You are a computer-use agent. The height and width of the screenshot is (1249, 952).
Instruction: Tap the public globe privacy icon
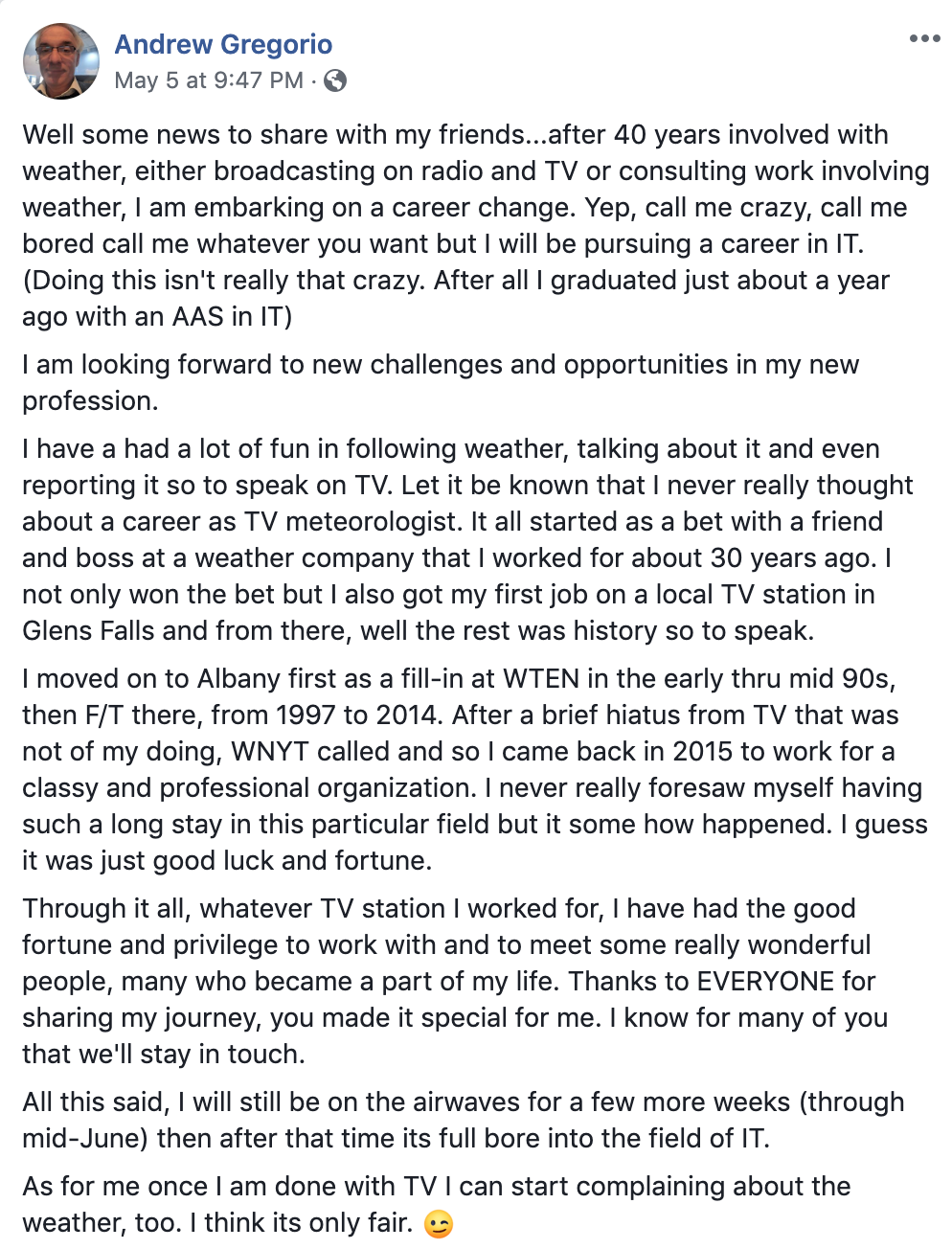coord(335,80)
